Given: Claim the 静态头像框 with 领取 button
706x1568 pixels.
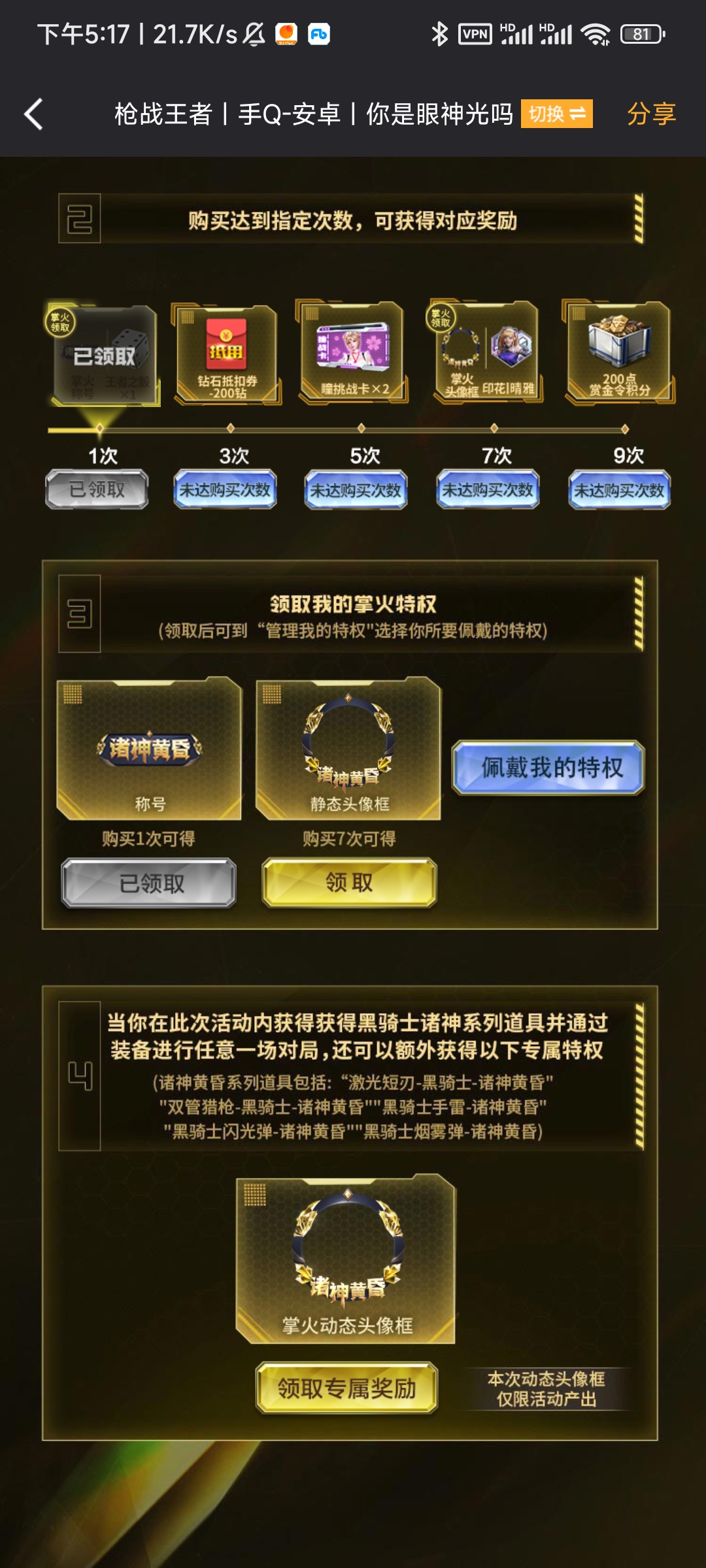Looking at the screenshot, I should [349, 883].
